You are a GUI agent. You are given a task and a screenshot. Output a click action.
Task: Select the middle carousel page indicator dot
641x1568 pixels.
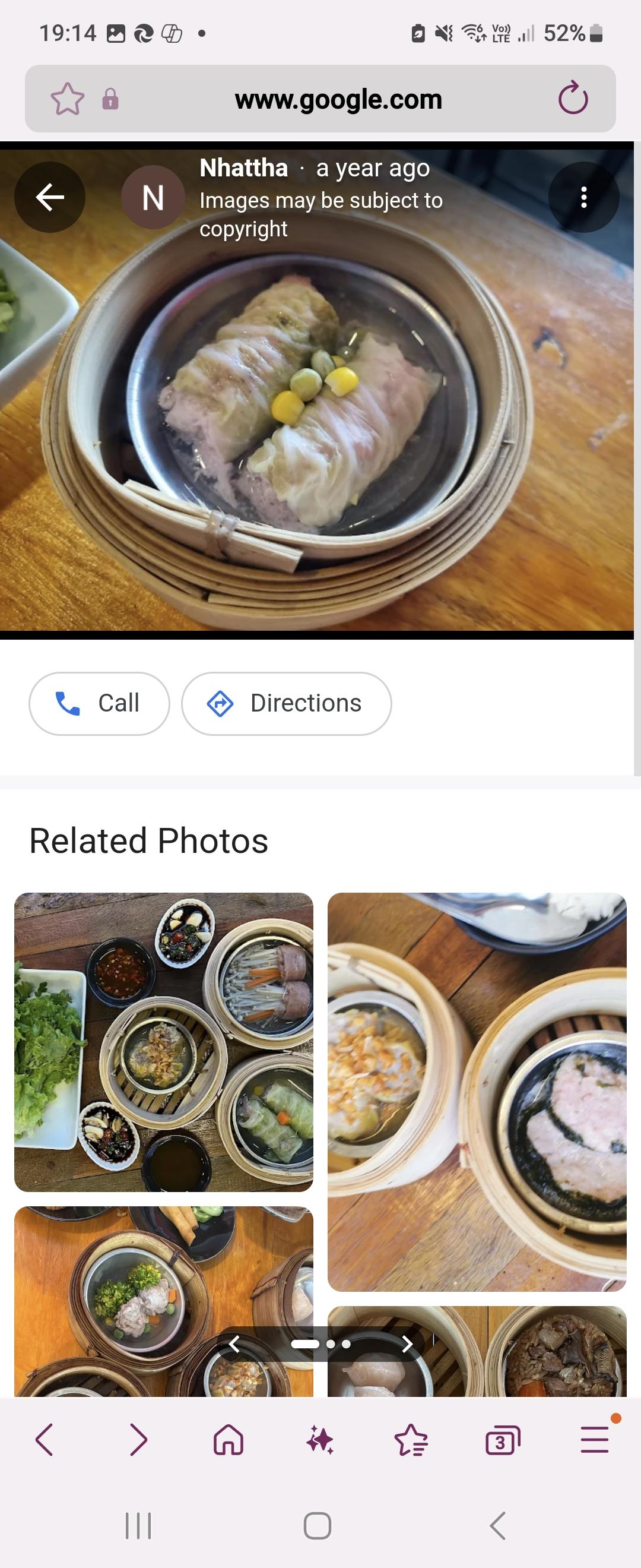pos(331,1345)
